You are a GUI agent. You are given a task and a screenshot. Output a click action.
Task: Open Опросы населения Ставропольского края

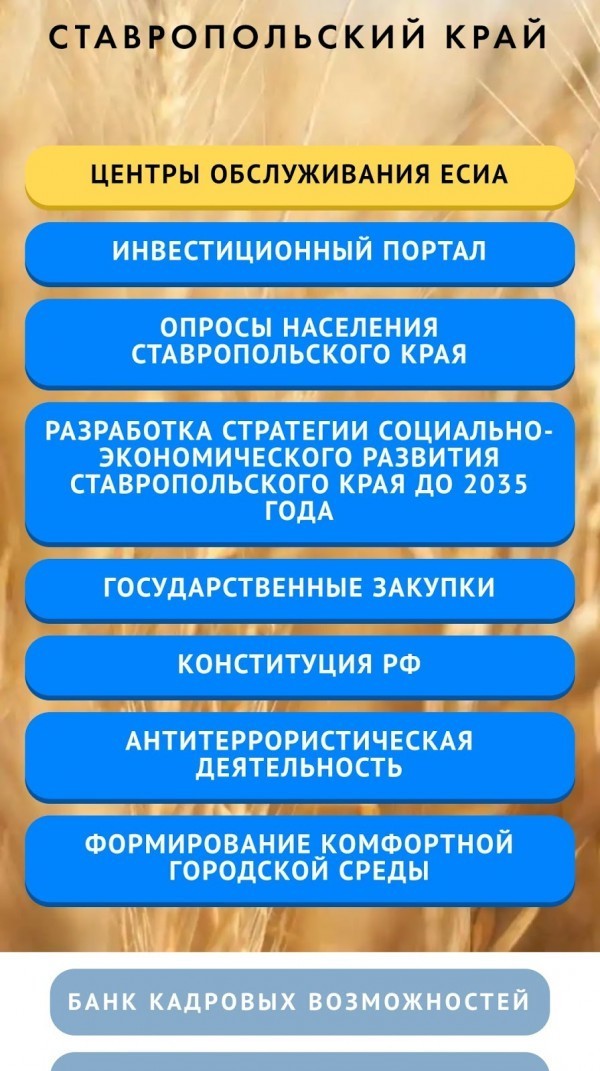[x=299, y=341]
